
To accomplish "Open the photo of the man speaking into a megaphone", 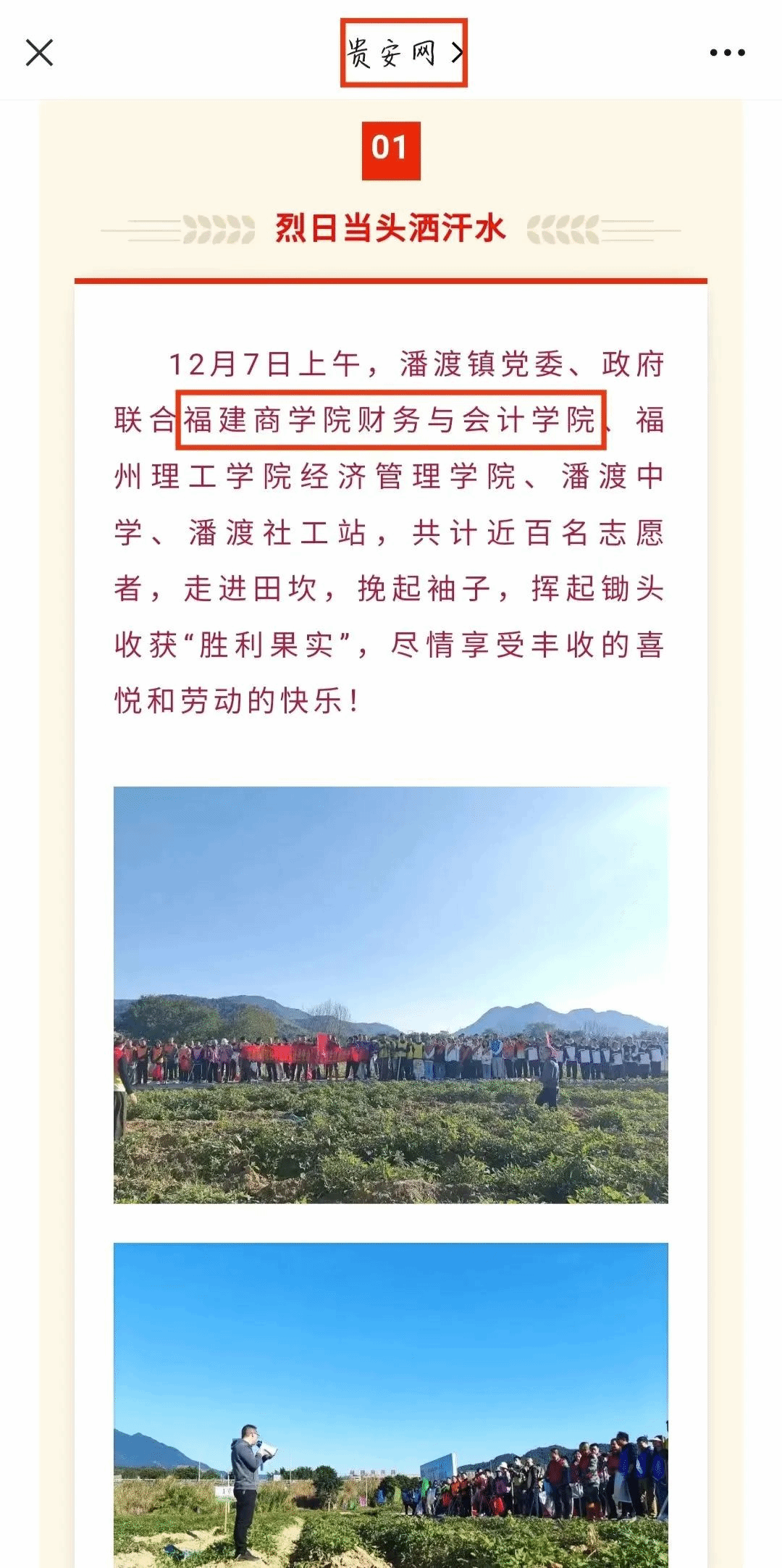I will [390, 1404].
